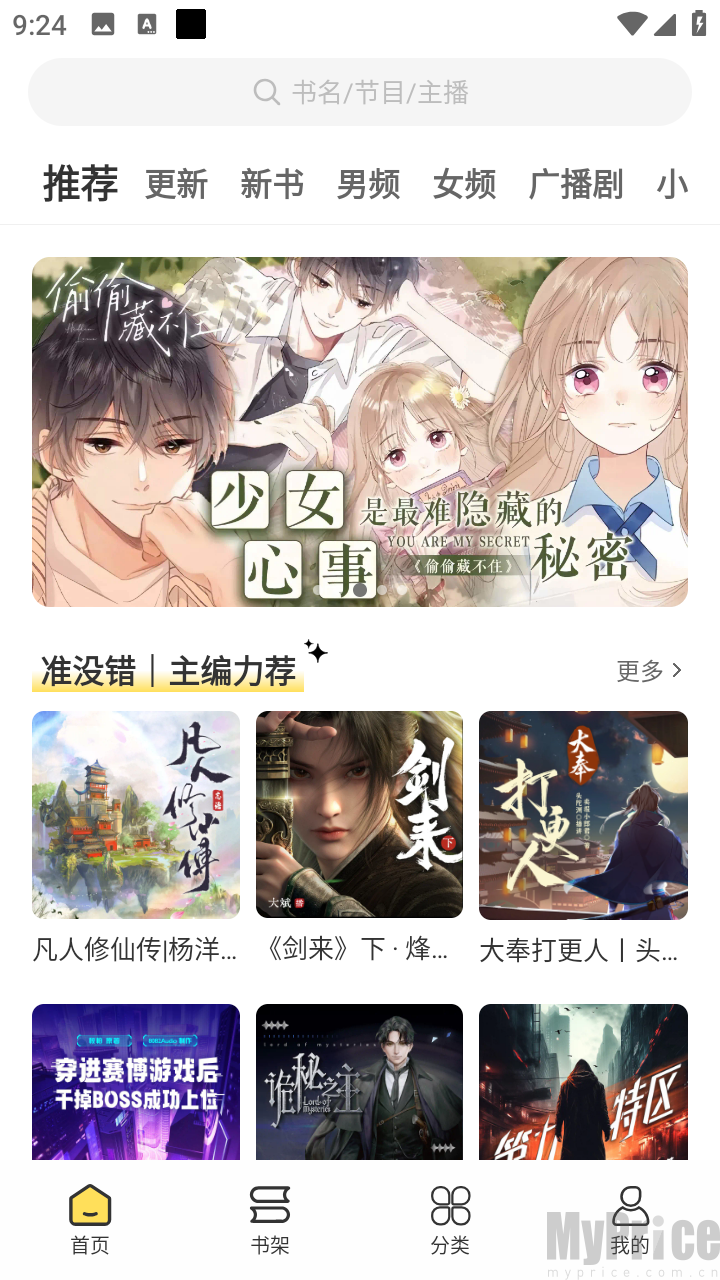The image size is (720, 1280).
Task: Tap the 新书 label
Action: pos(272,185)
